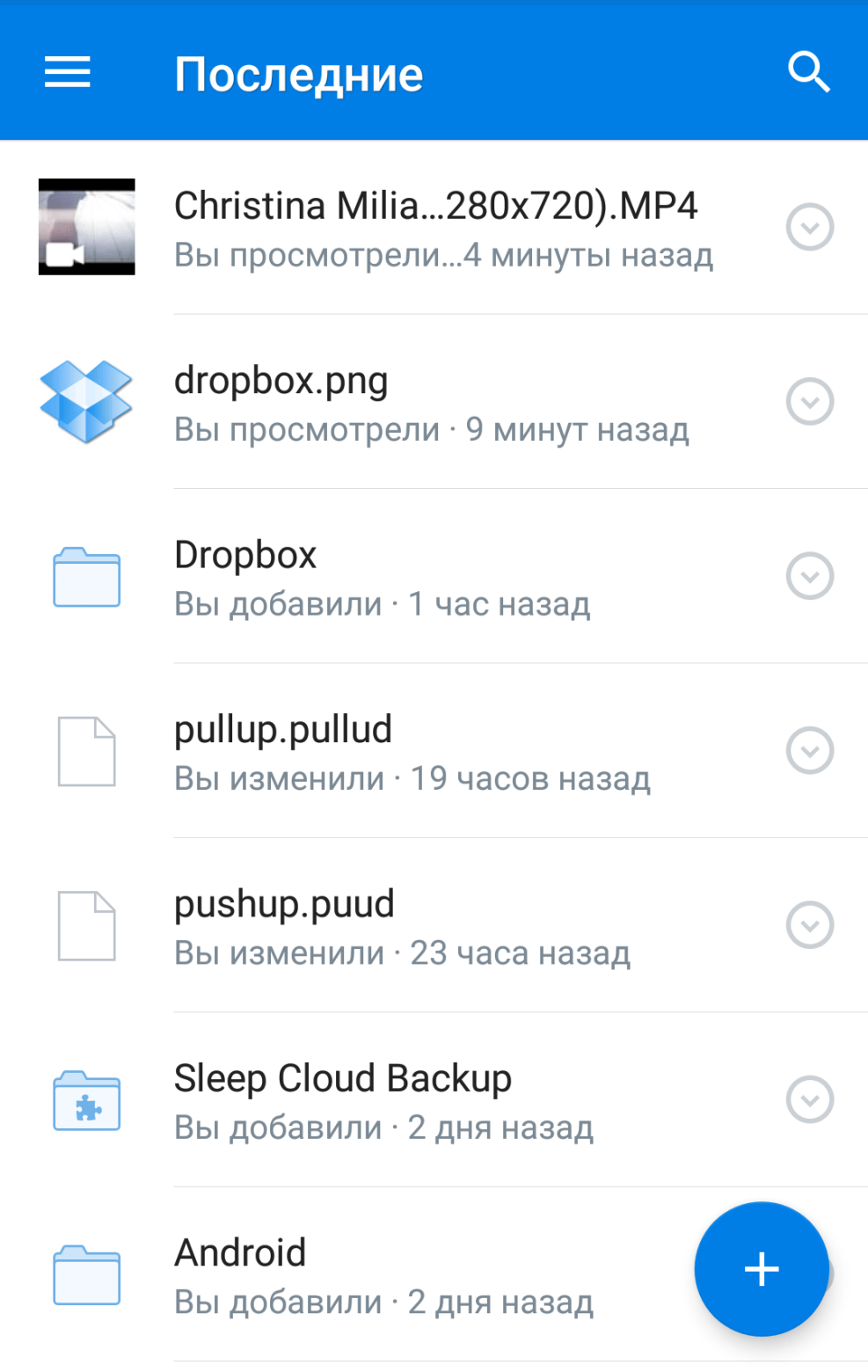Show options for Sleep Cloud Backup
The image size is (868, 1372).
[x=809, y=1099]
